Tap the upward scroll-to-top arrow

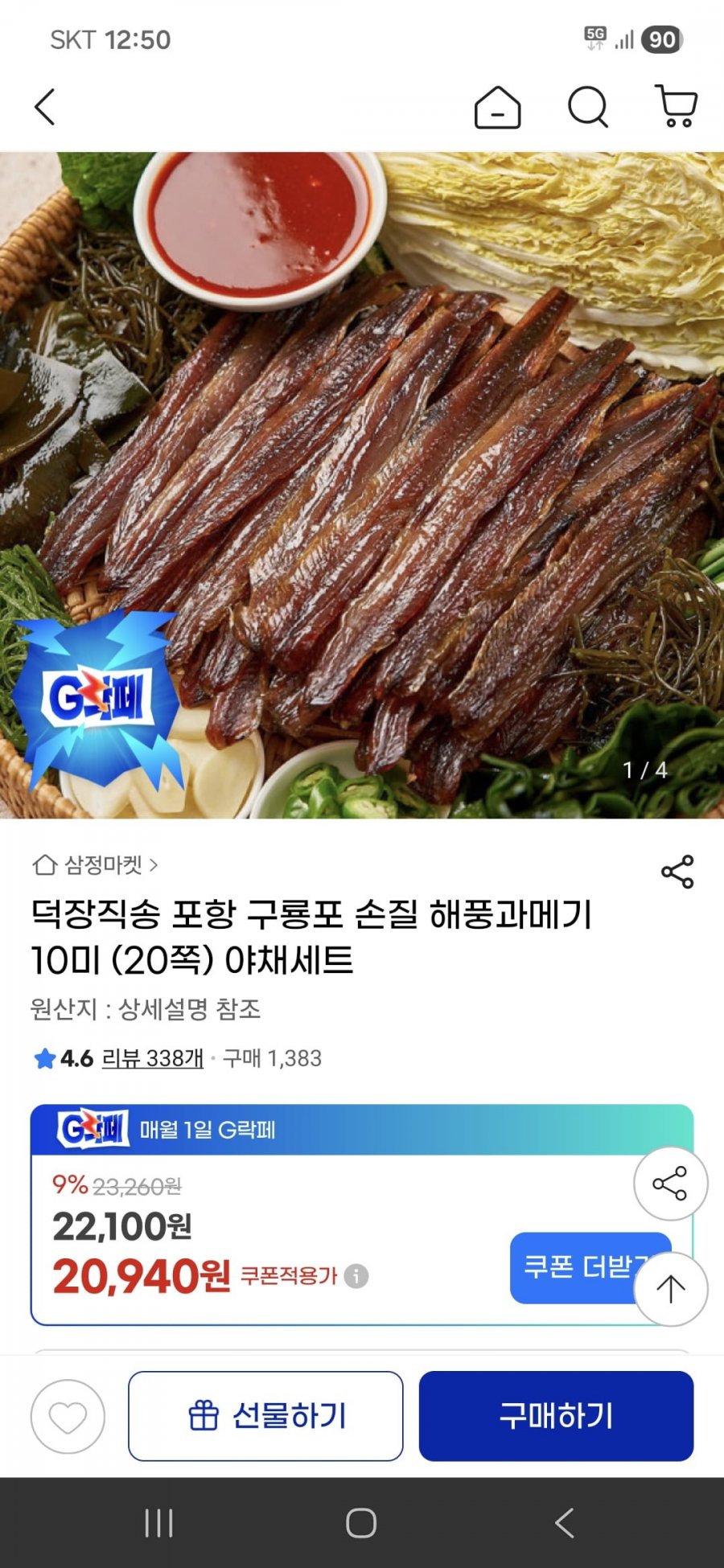671,1287
